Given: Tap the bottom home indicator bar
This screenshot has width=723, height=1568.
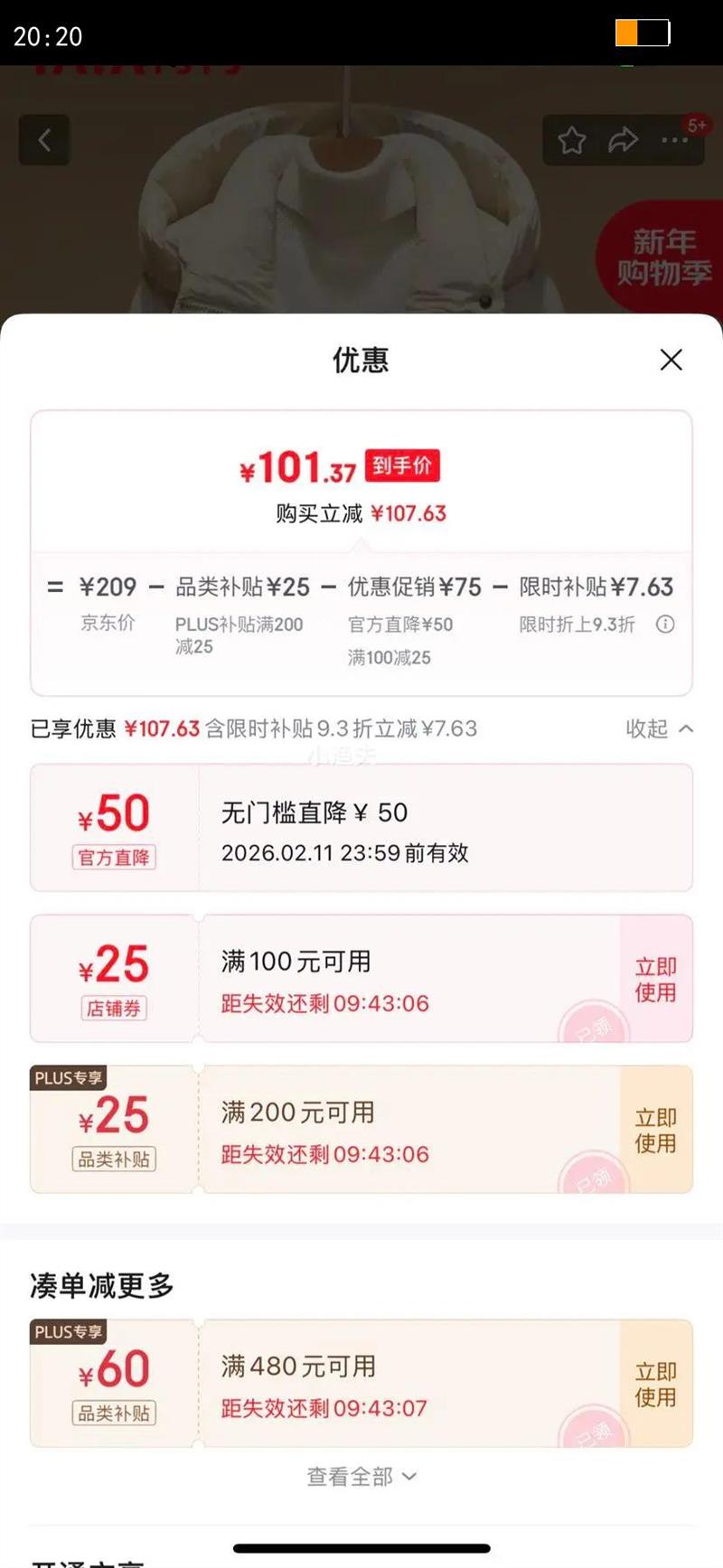Looking at the screenshot, I should [361, 1547].
